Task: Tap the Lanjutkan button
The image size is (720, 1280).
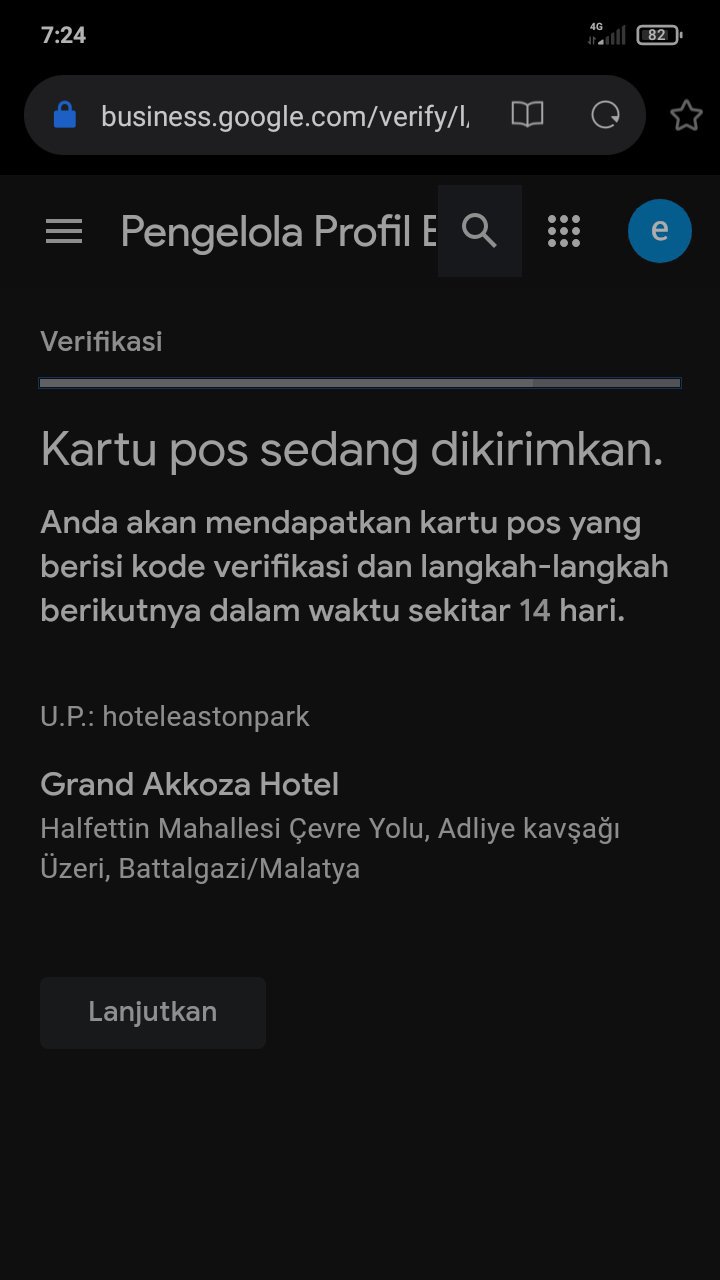Action: [153, 1012]
